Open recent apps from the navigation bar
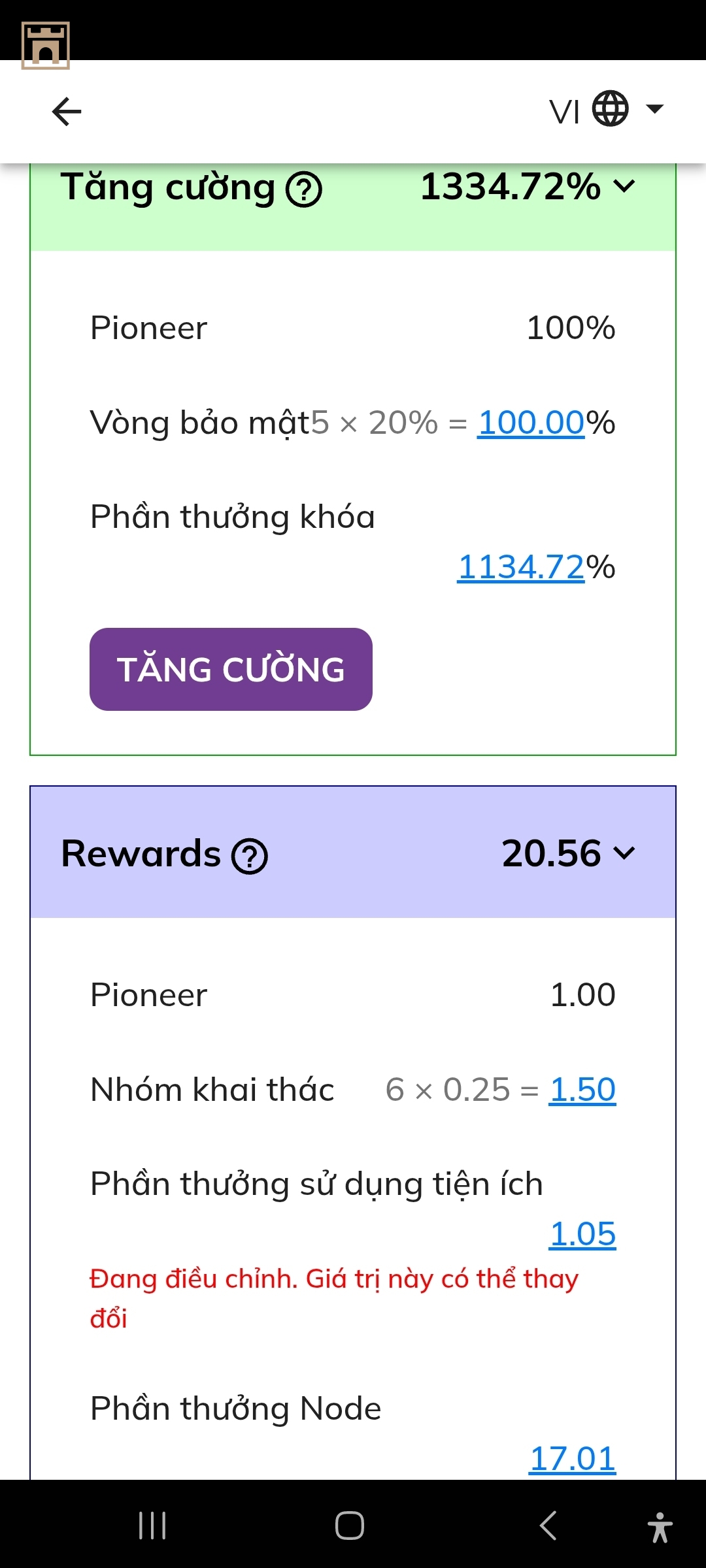 152,1526
